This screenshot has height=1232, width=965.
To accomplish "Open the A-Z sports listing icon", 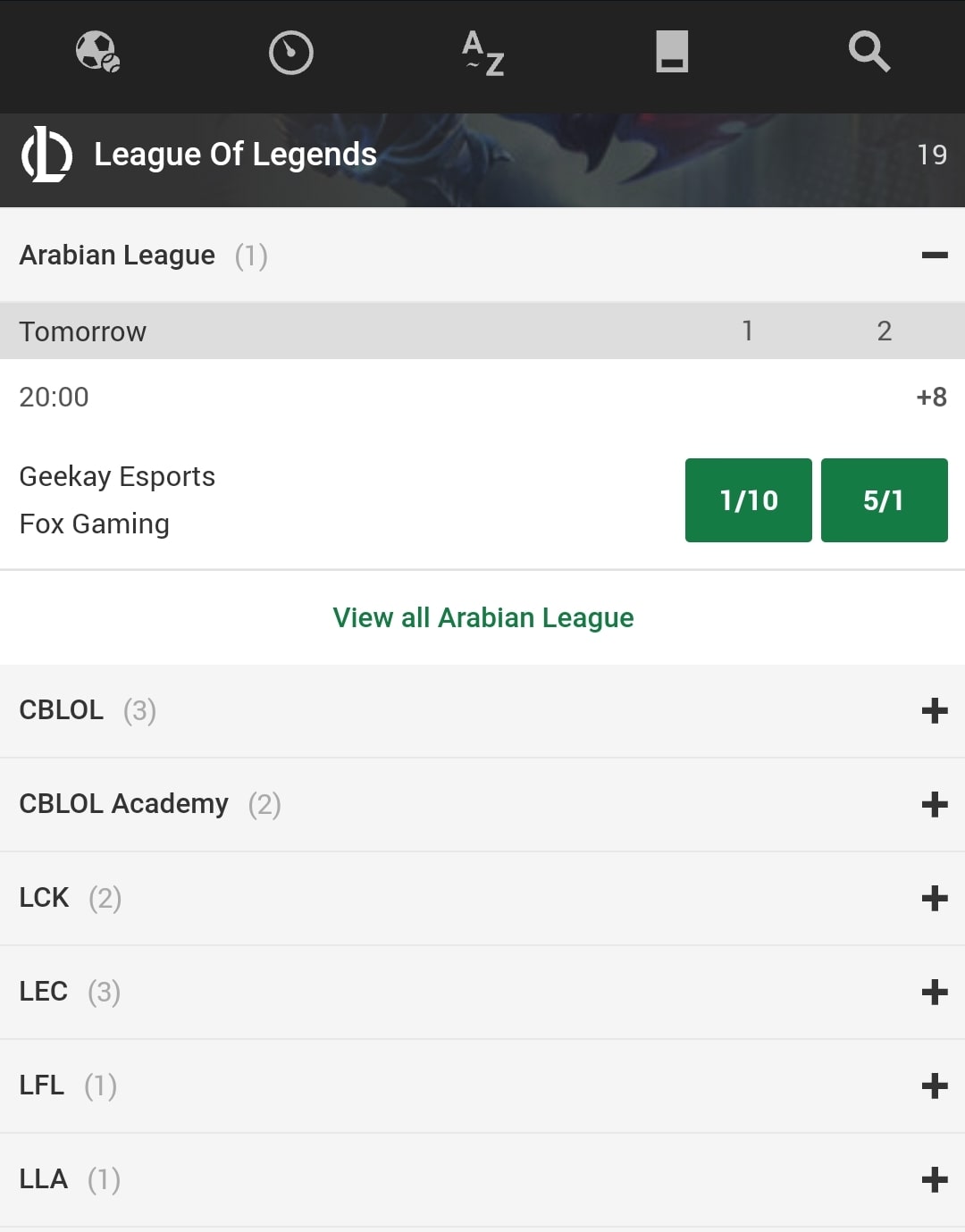I will pyautogui.click(x=482, y=54).
